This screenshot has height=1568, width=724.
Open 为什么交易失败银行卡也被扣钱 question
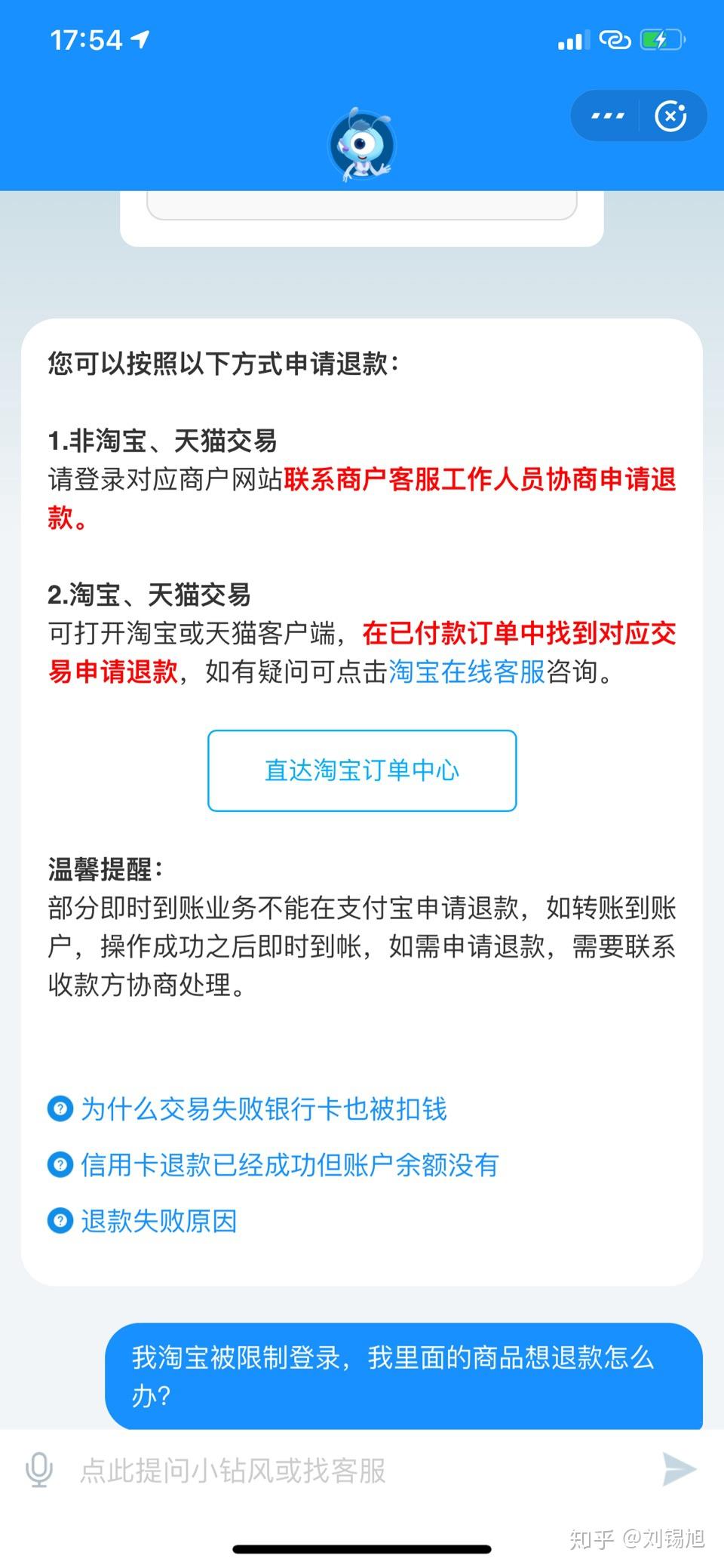click(x=263, y=1108)
